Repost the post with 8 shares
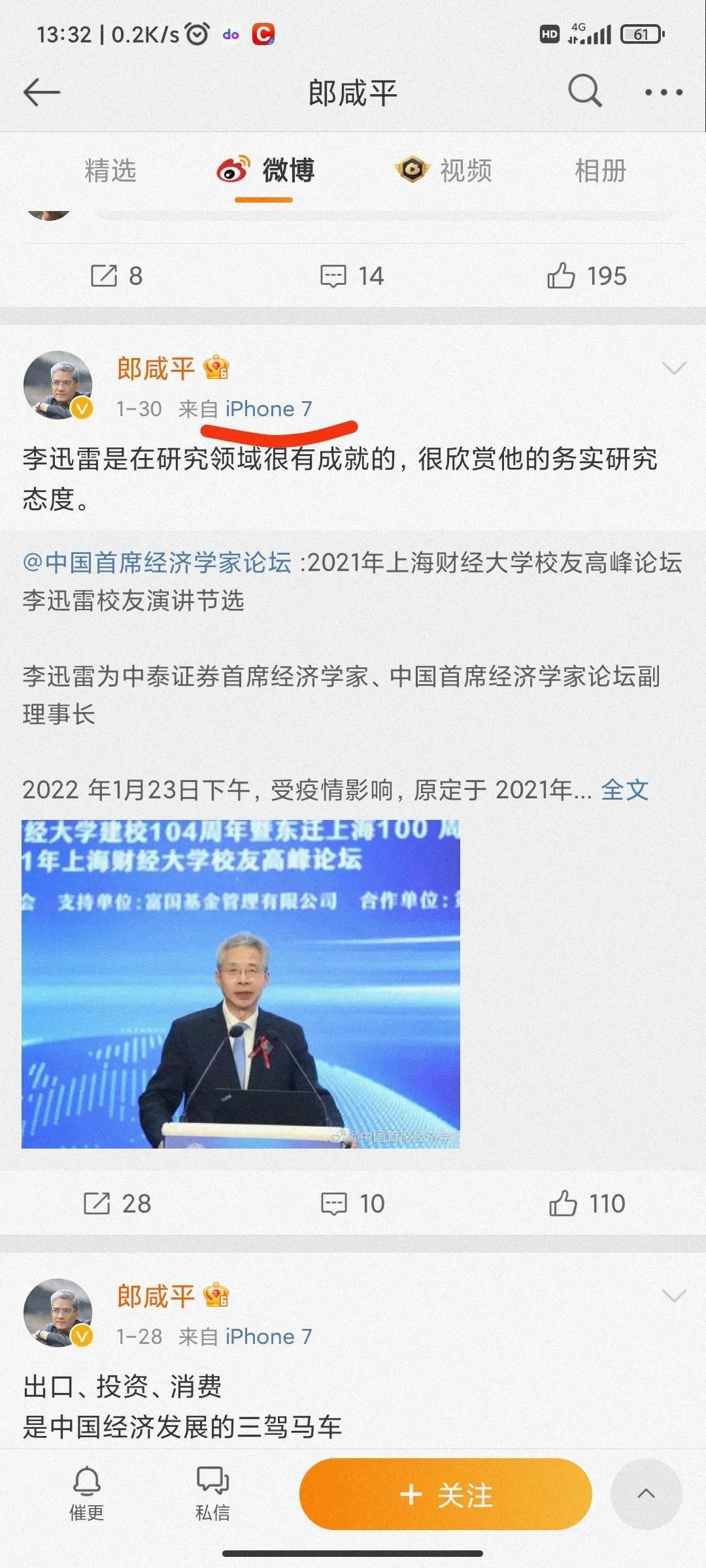Screen dimensions: 706x1568 116,276
